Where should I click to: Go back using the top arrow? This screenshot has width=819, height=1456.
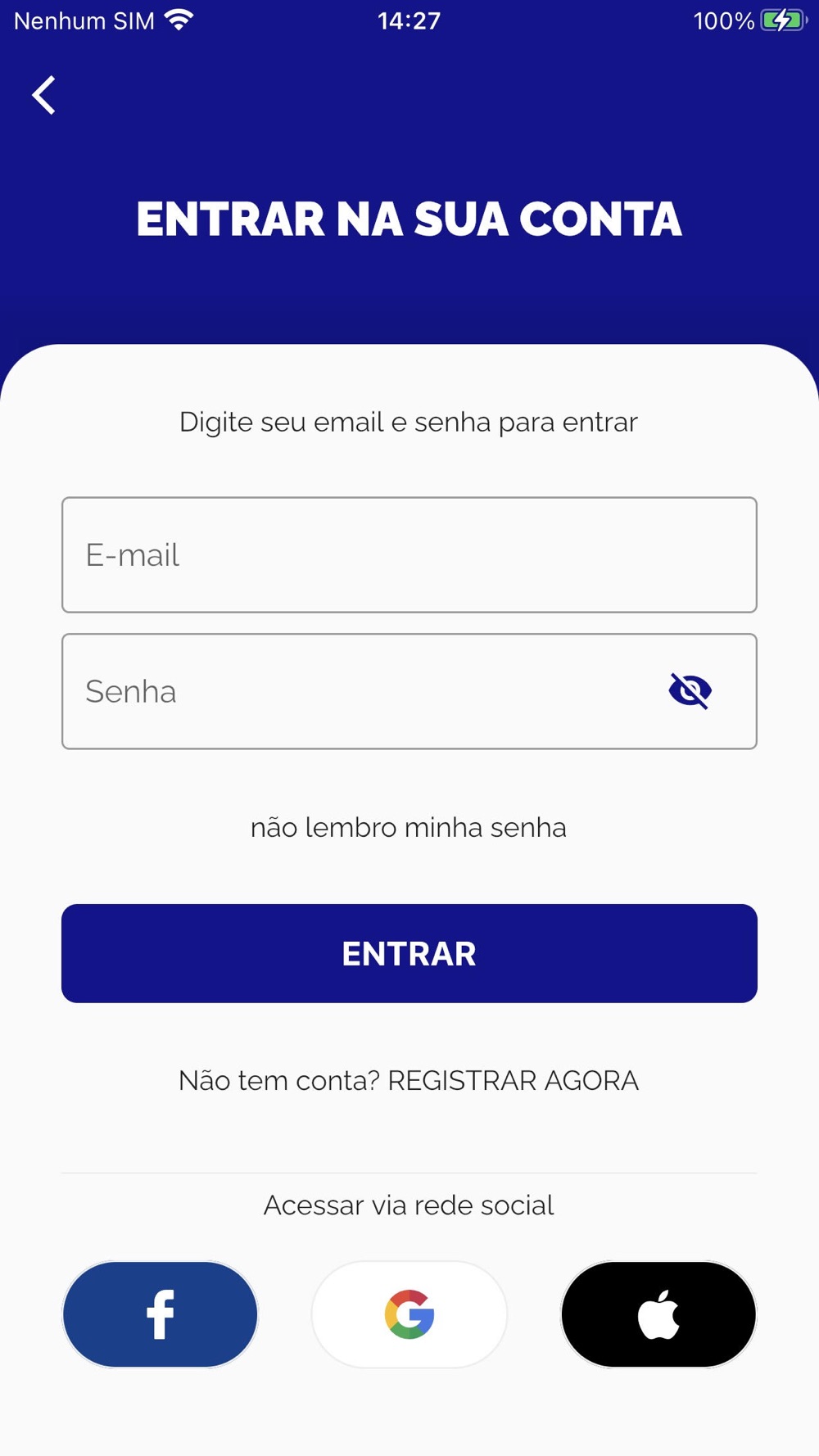(44, 95)
